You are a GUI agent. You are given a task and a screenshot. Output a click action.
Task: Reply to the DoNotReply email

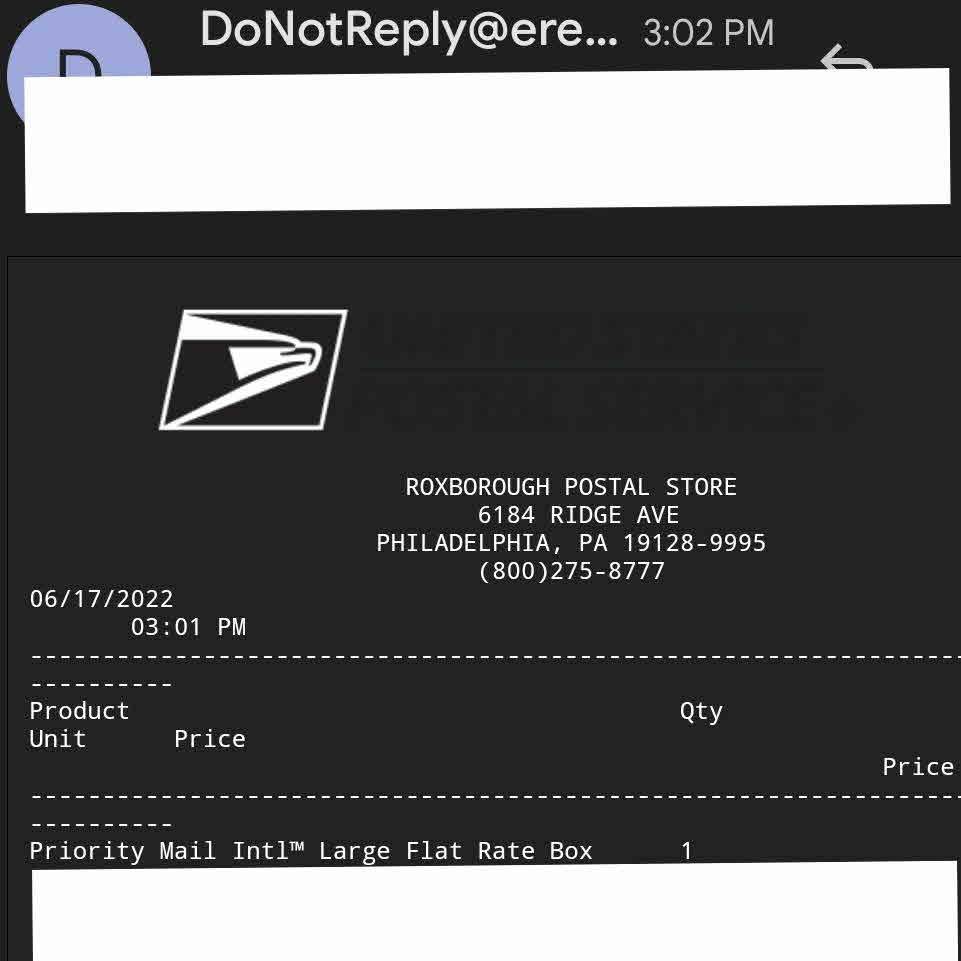point(846,60)
